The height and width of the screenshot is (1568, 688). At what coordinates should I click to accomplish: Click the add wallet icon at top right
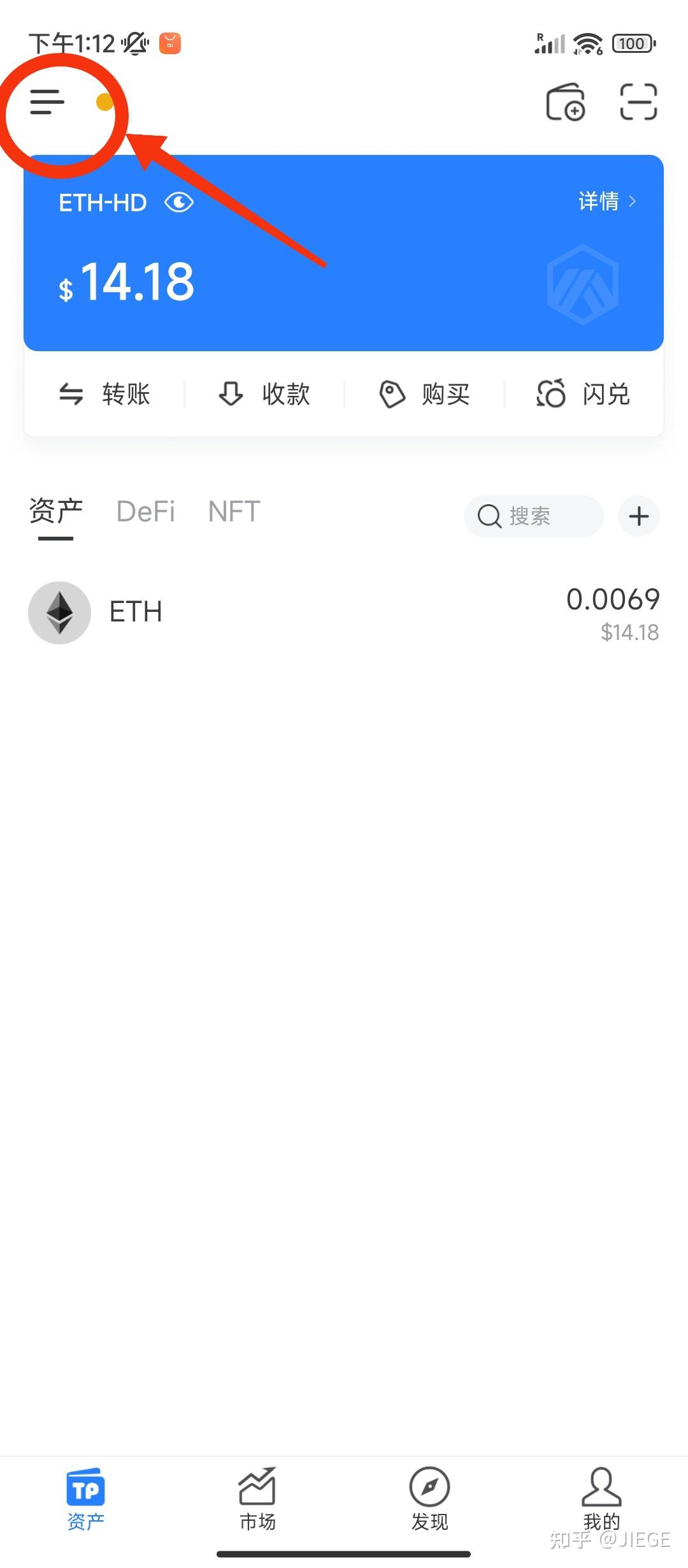[566, 102]
